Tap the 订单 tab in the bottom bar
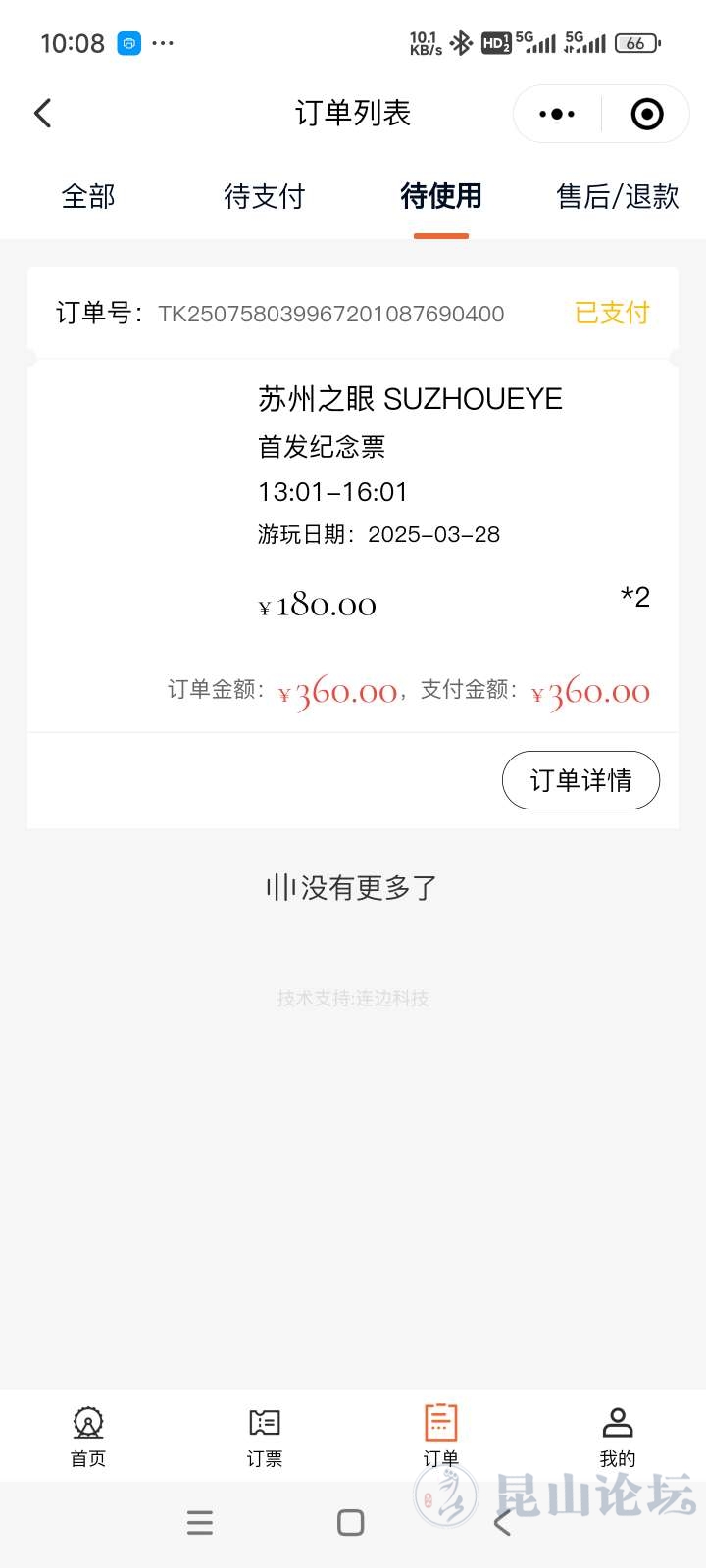Image resolution: width=706 pixels, height=1568 pixels. [x=441, y=1436]
